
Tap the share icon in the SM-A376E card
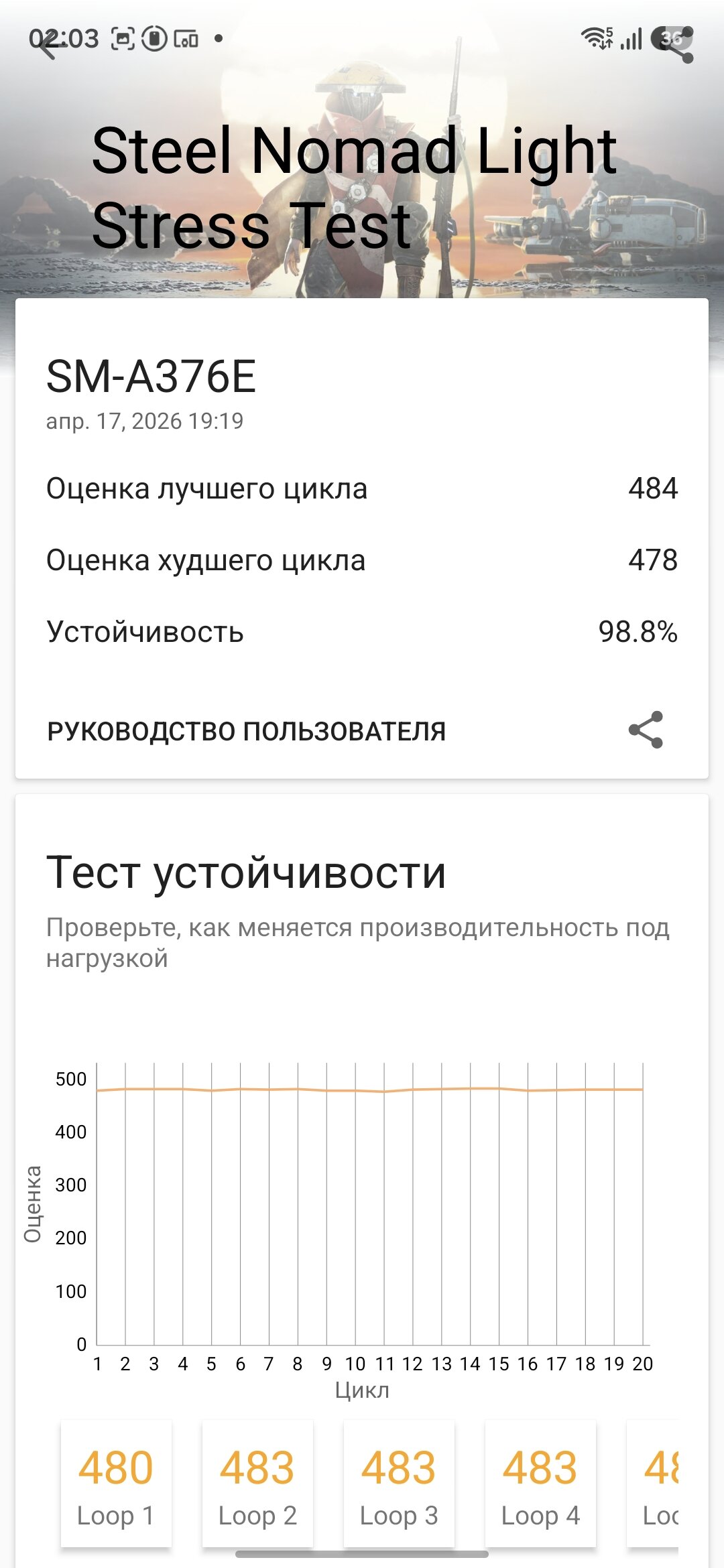(646, 730)
